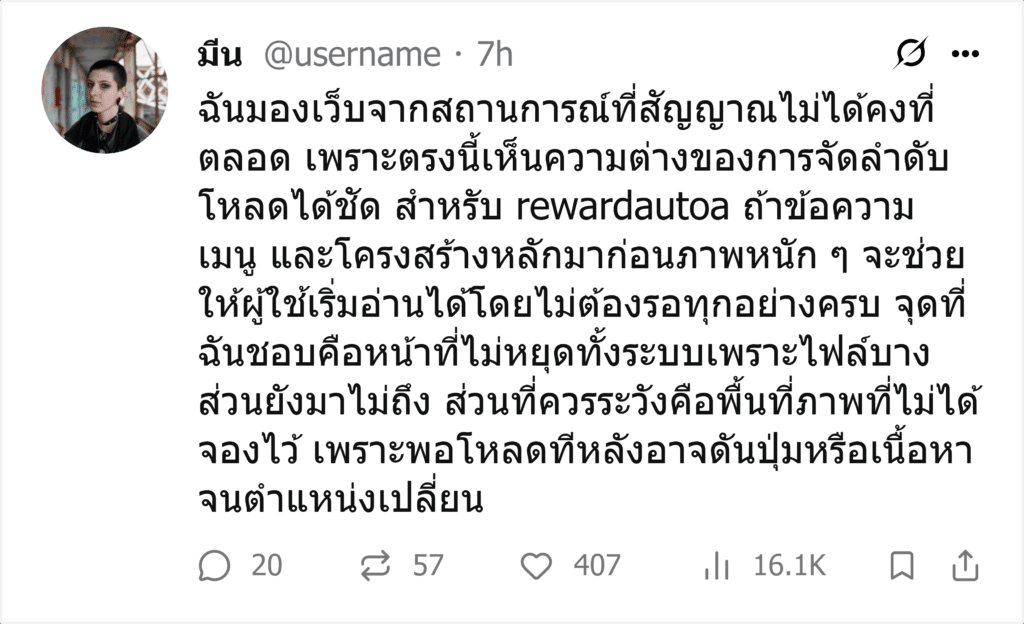Screen dimensions: 1024x624
Task: Open มีน's profile picture
Action: 104,90
